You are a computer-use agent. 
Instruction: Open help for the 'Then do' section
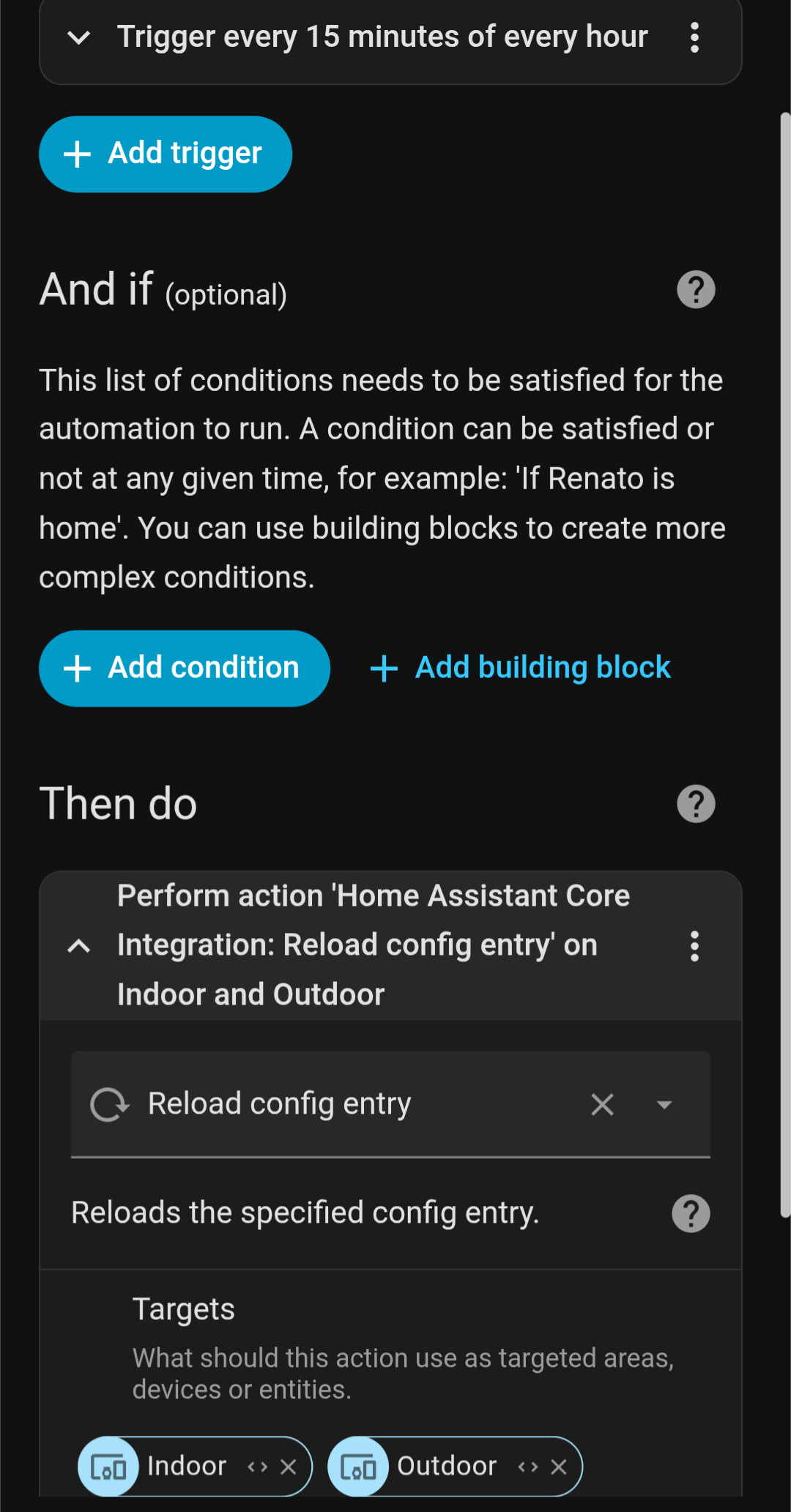pos(696,804)
